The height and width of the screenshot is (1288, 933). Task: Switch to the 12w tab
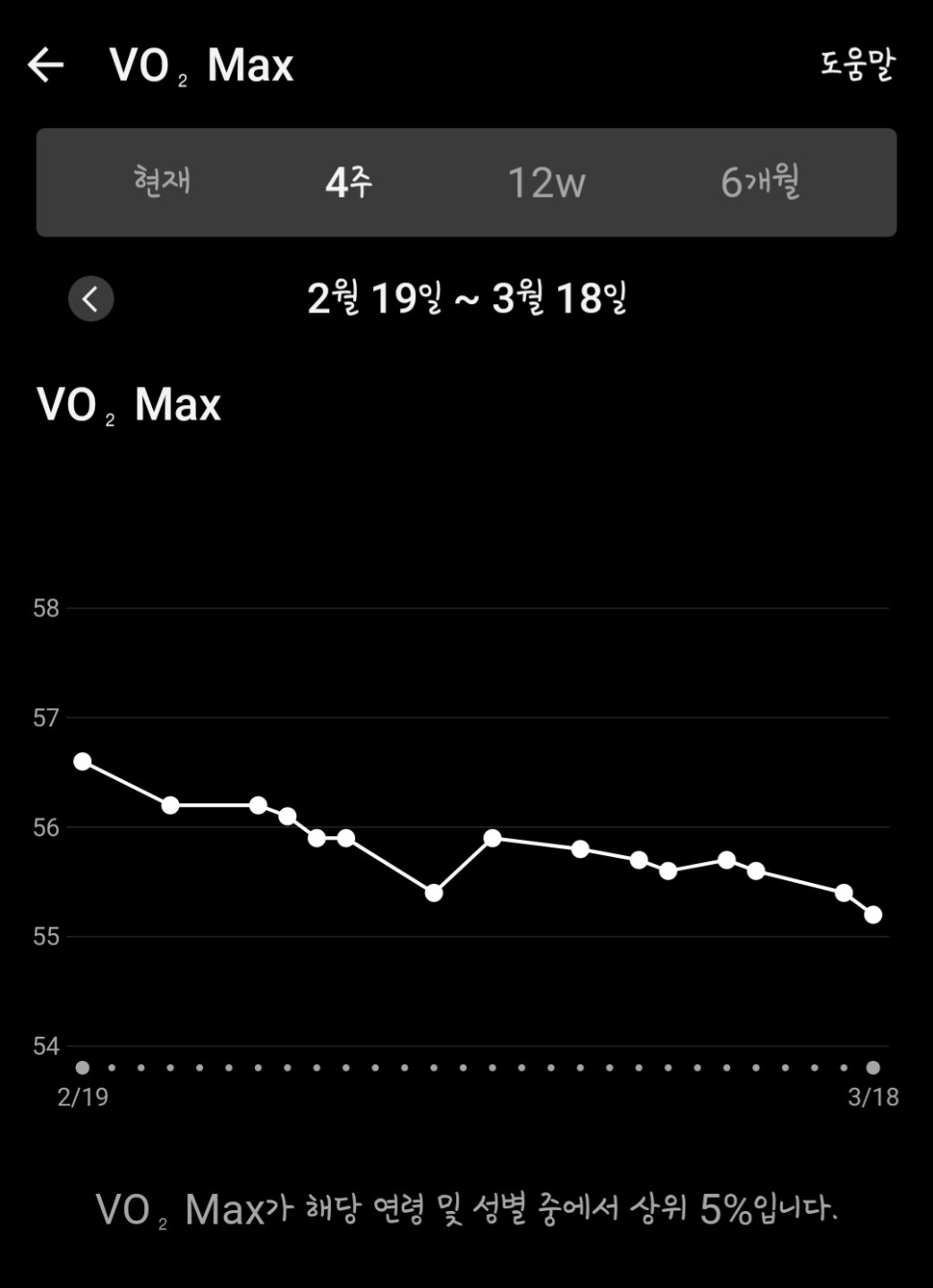(x=546, y=182)
